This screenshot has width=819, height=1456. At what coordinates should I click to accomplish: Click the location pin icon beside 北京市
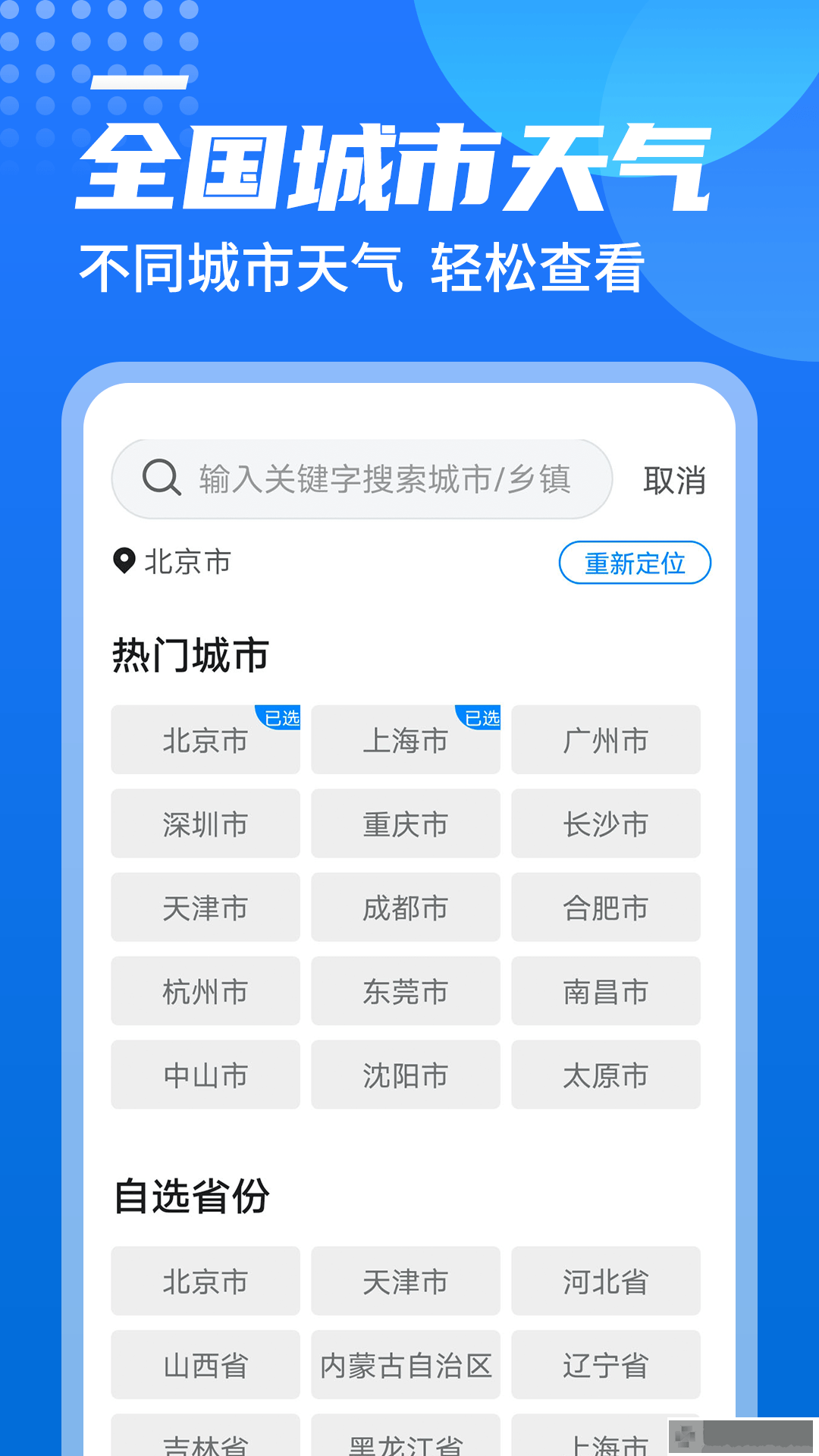pos(124,561)
